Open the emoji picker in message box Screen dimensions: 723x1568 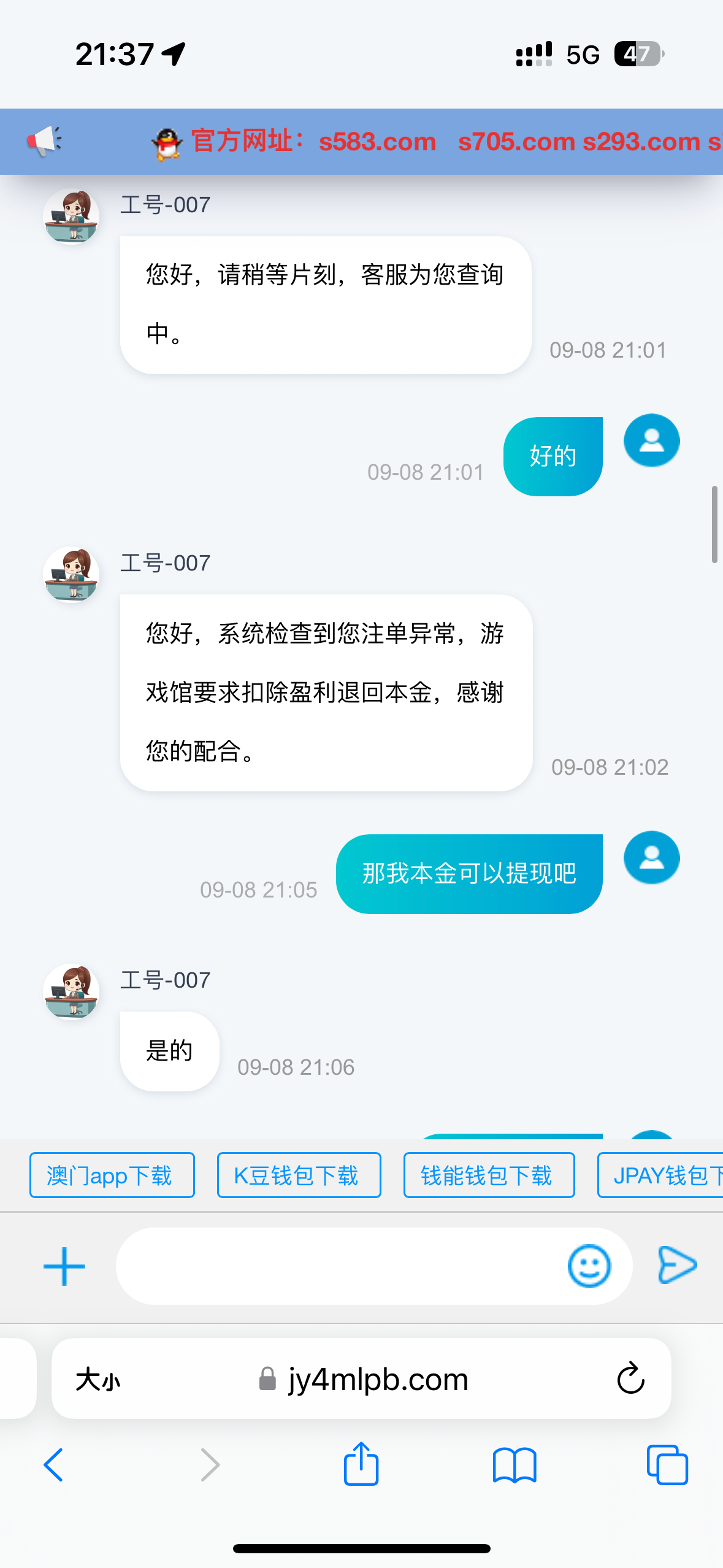589,1266
